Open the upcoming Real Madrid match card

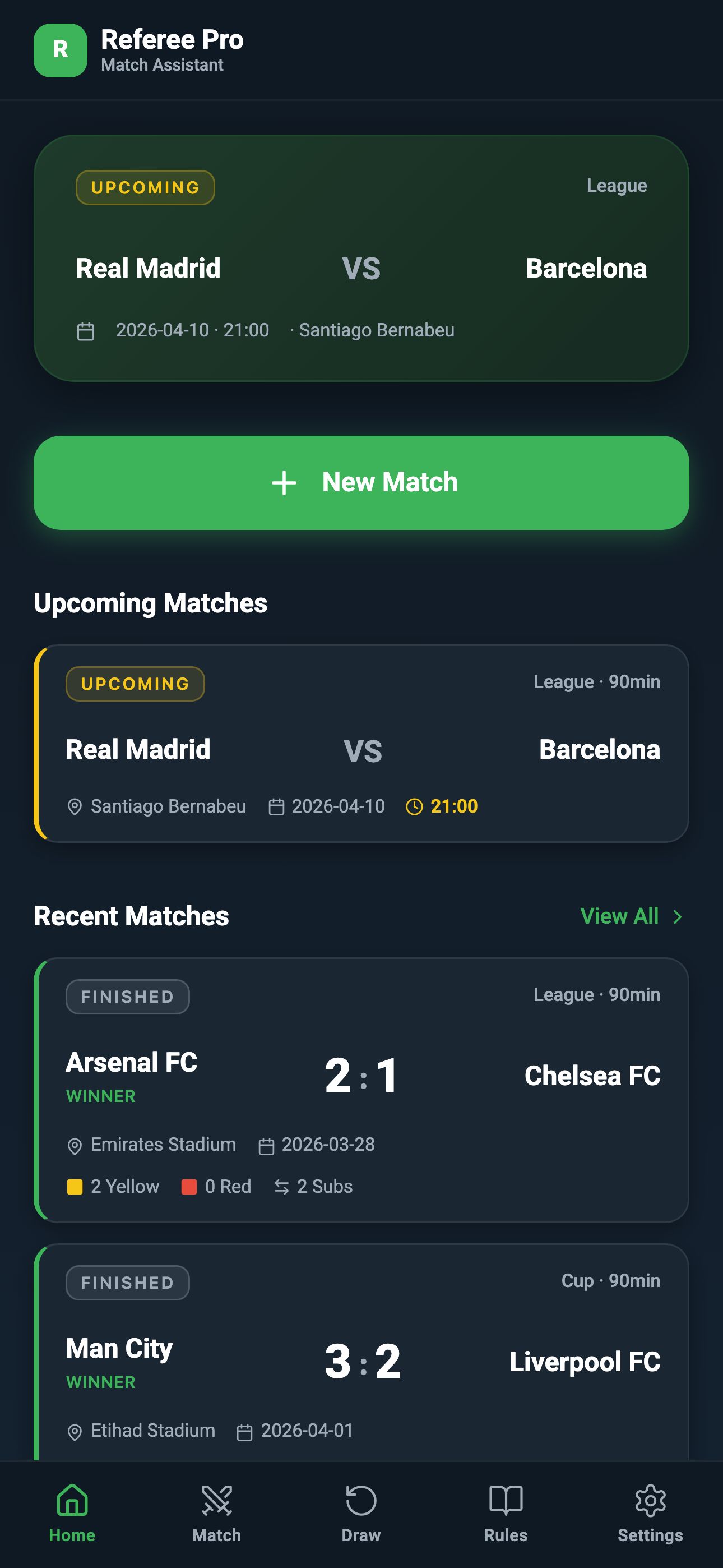pos(361,743)
